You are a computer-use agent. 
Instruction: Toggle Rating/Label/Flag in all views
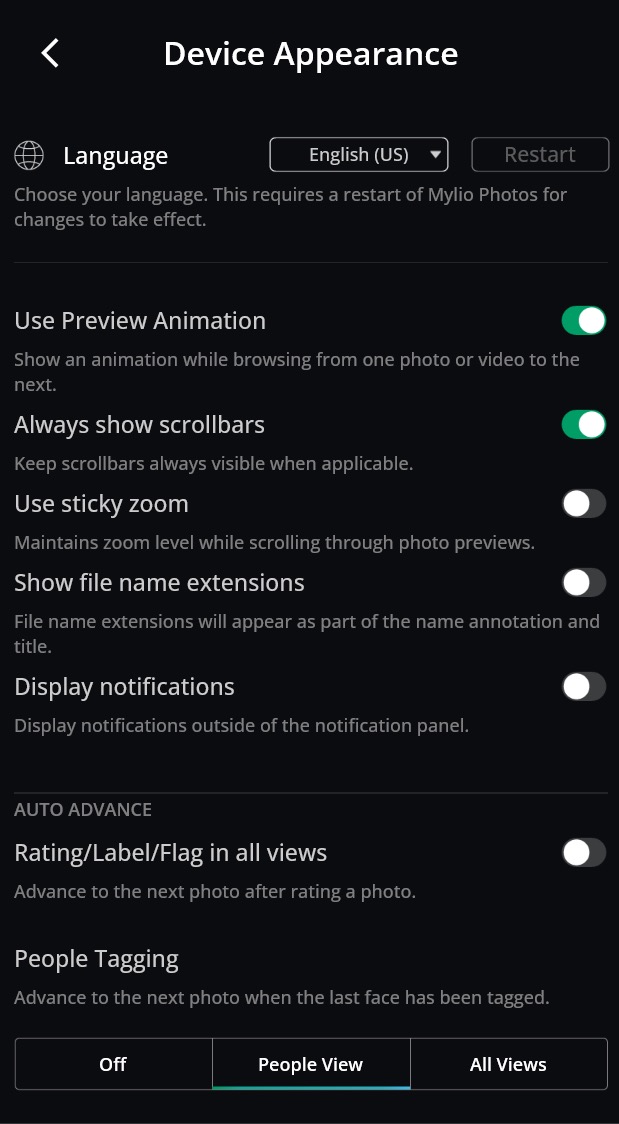(584, 853)
